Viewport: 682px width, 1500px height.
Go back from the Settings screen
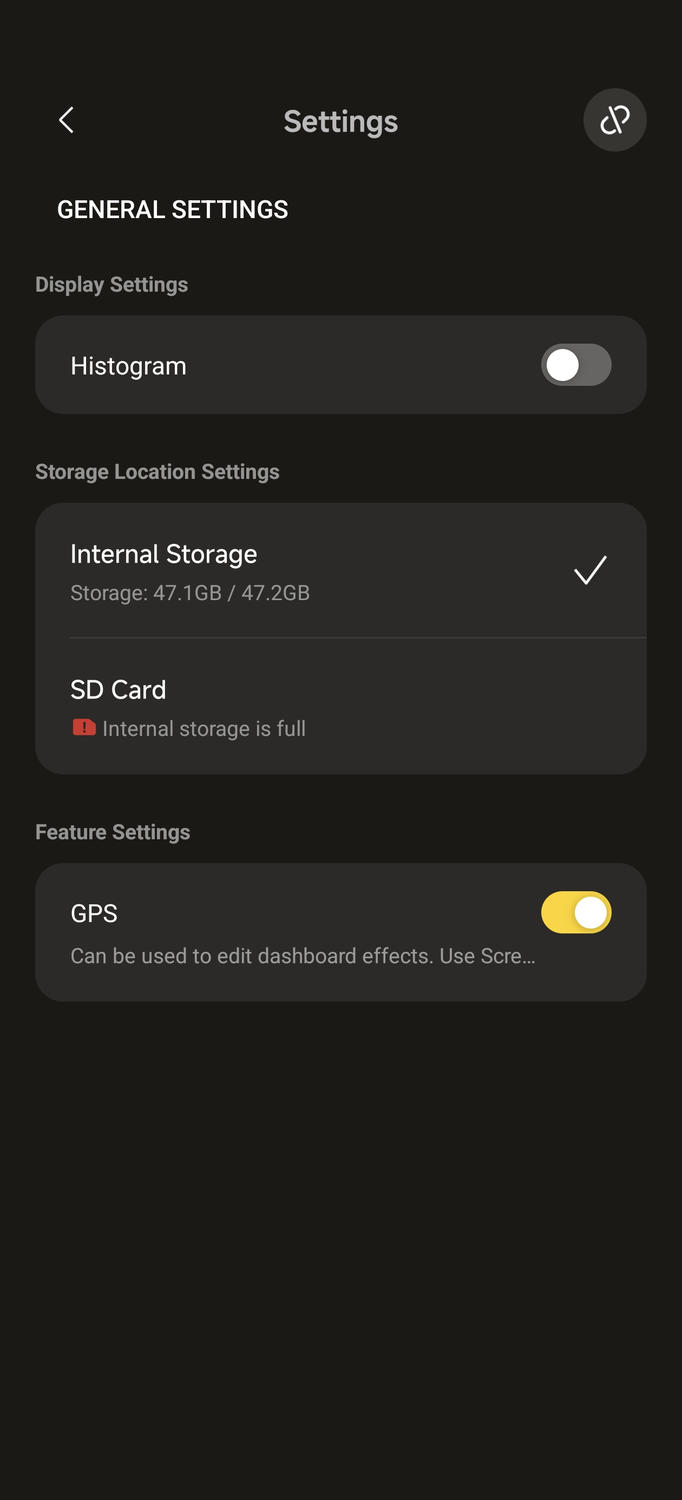coord(66,121)
